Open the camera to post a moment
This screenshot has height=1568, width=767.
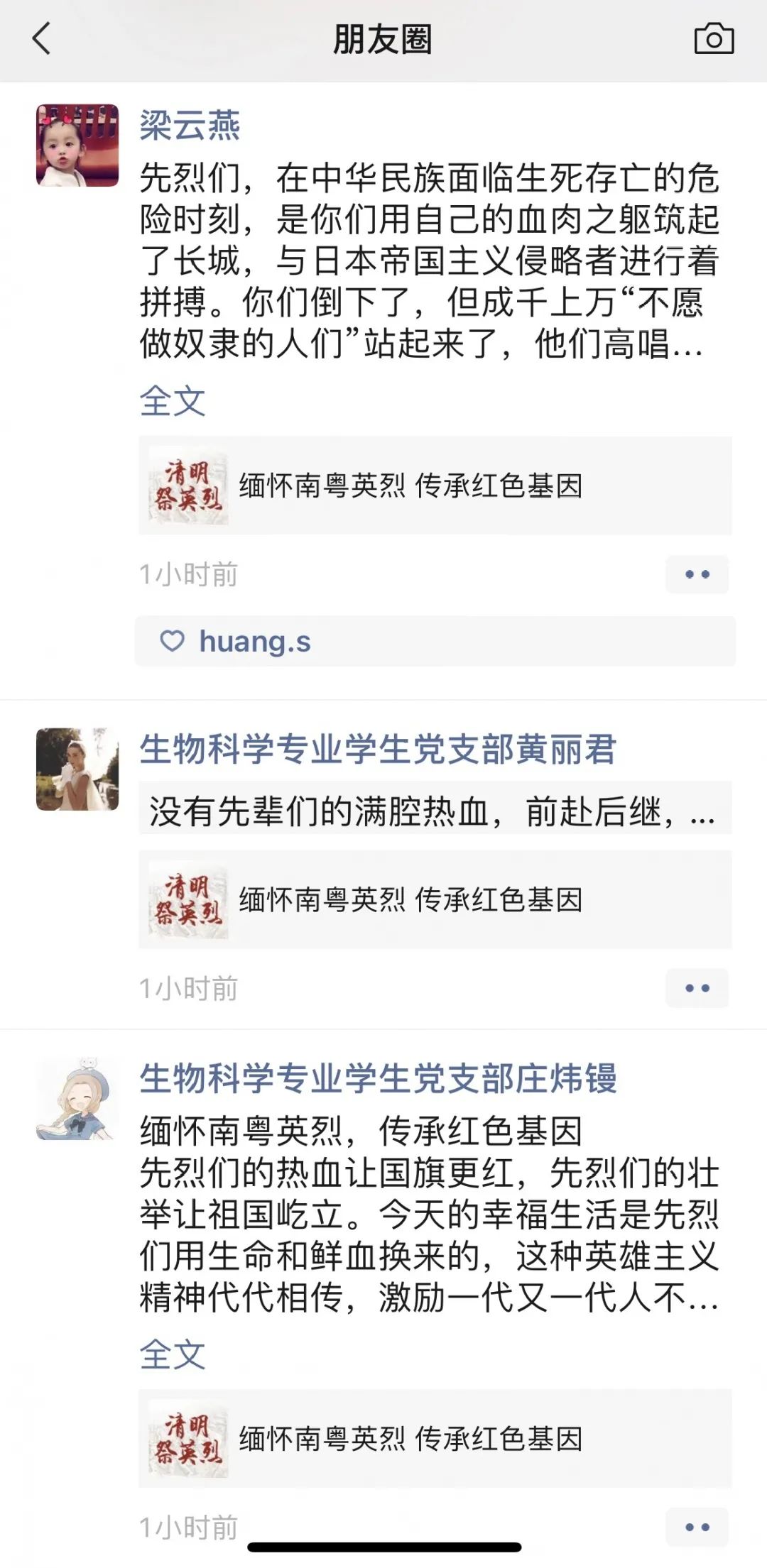click(x=714, y=38)
